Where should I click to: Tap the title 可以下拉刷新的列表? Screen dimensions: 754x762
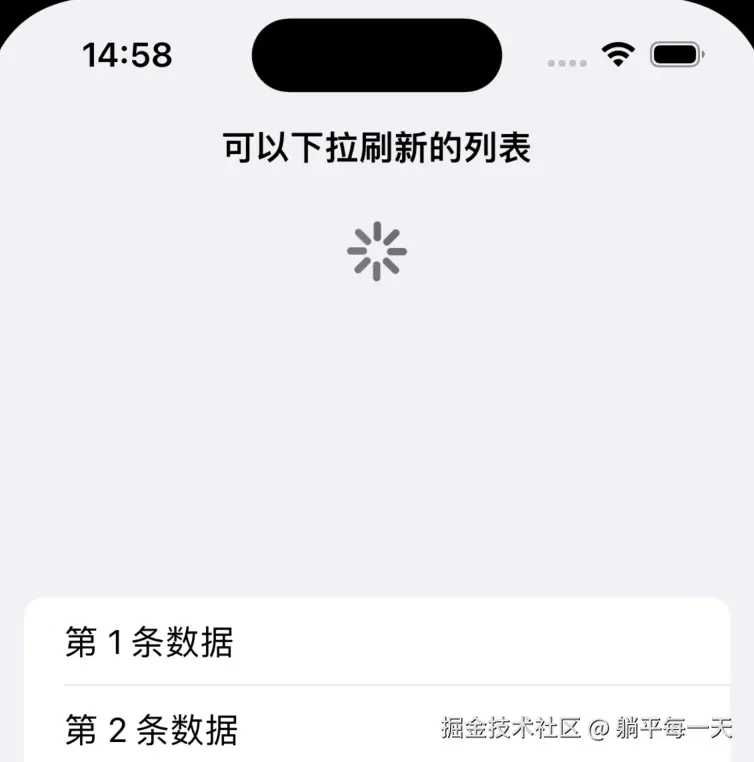pos(377,146)
